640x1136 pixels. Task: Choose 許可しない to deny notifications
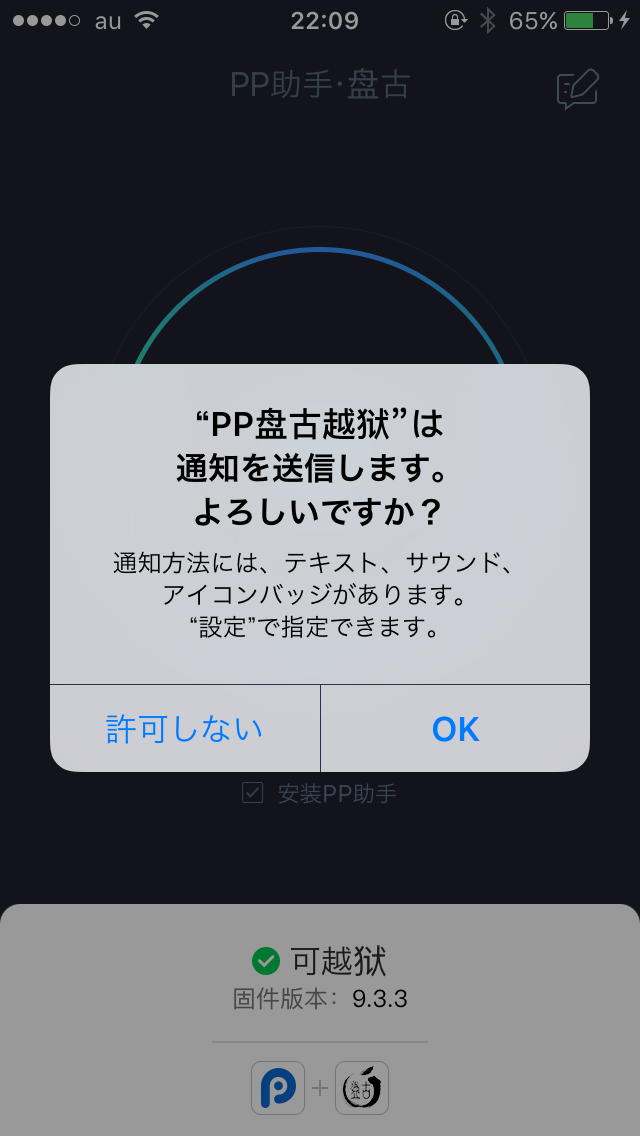click(x=185, y=729)
